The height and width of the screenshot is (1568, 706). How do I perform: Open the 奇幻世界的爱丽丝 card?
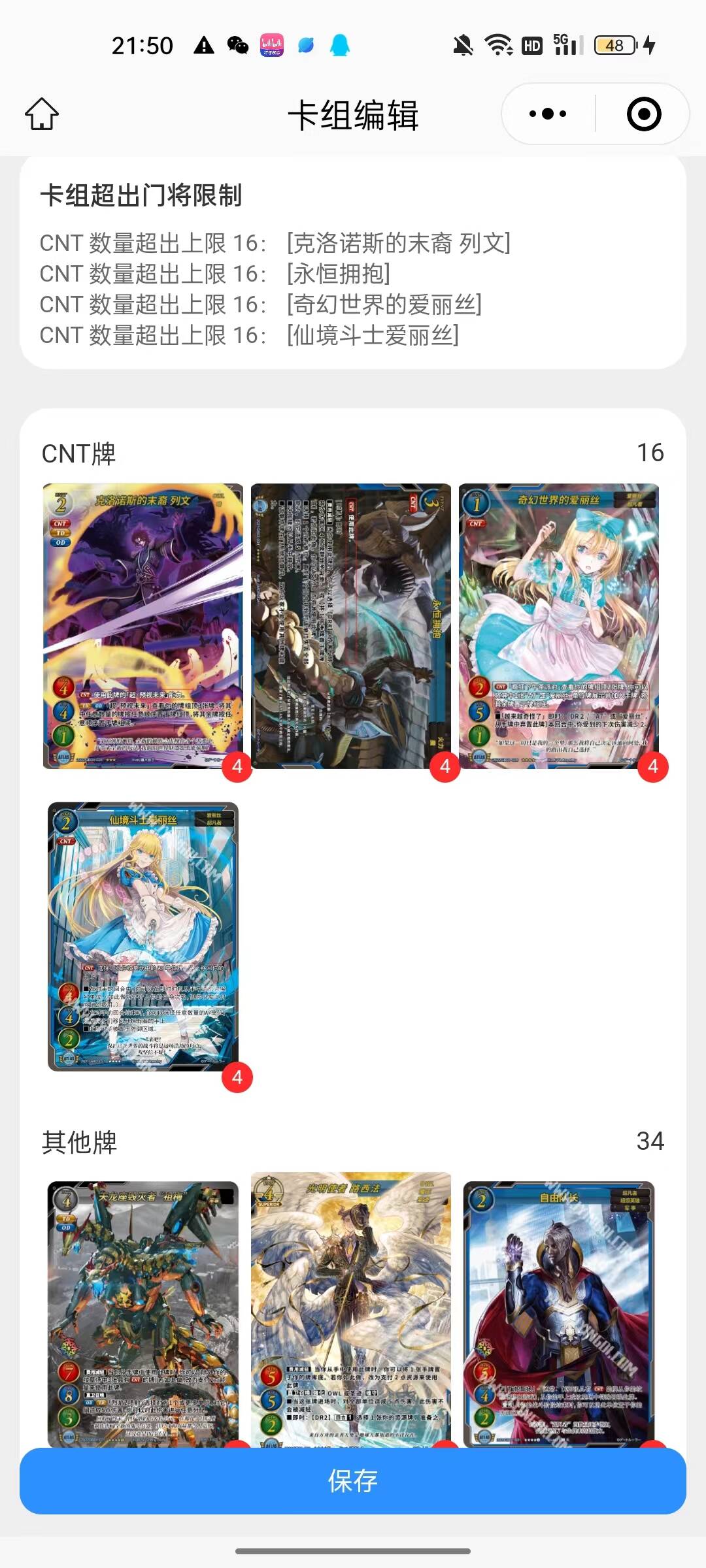[x=559, y=626]
